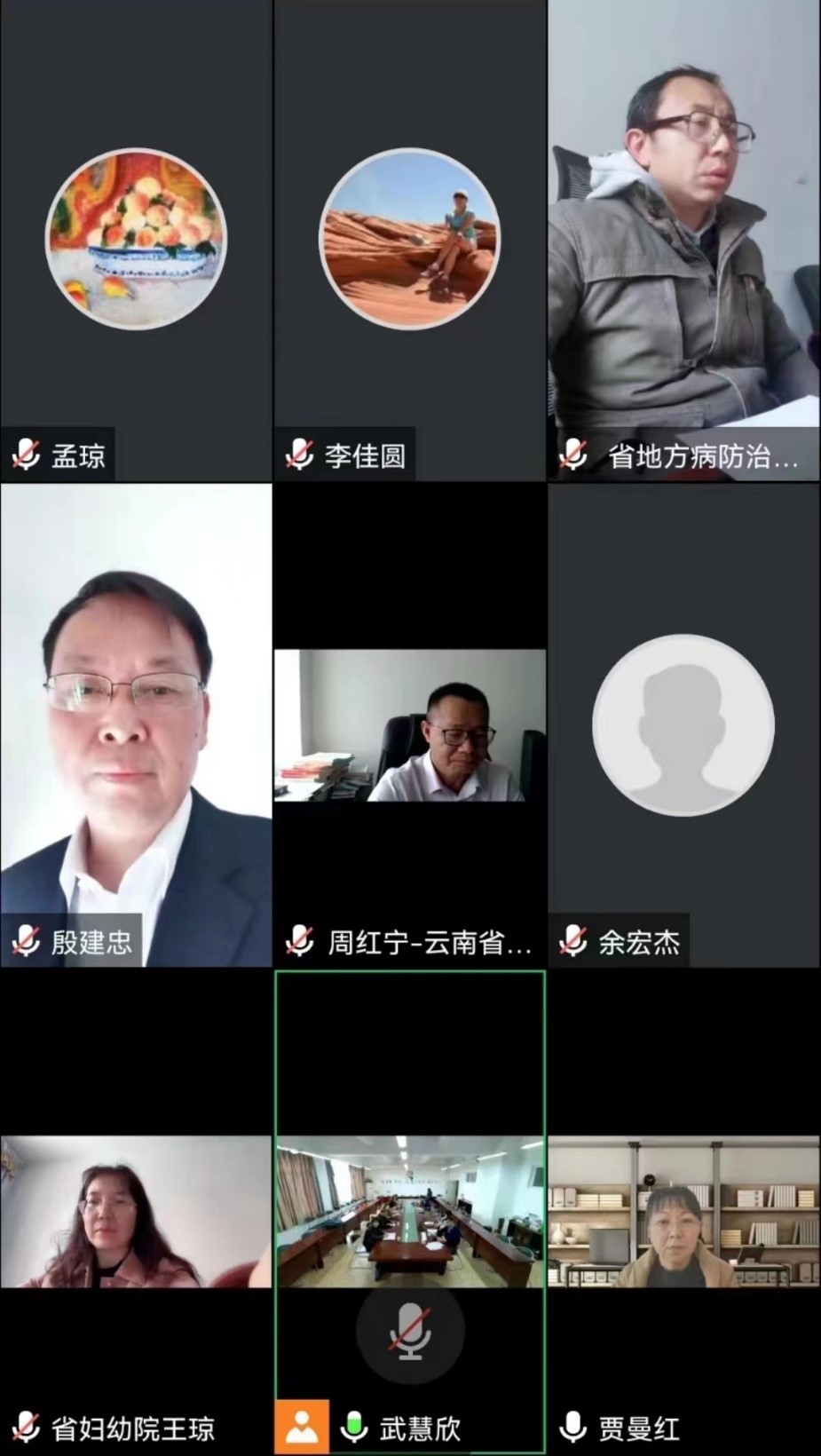This screenshot has height=1456, width=821.
Task: Tap 省妇幼院王琼's video tile
Action: [136, 1212]
